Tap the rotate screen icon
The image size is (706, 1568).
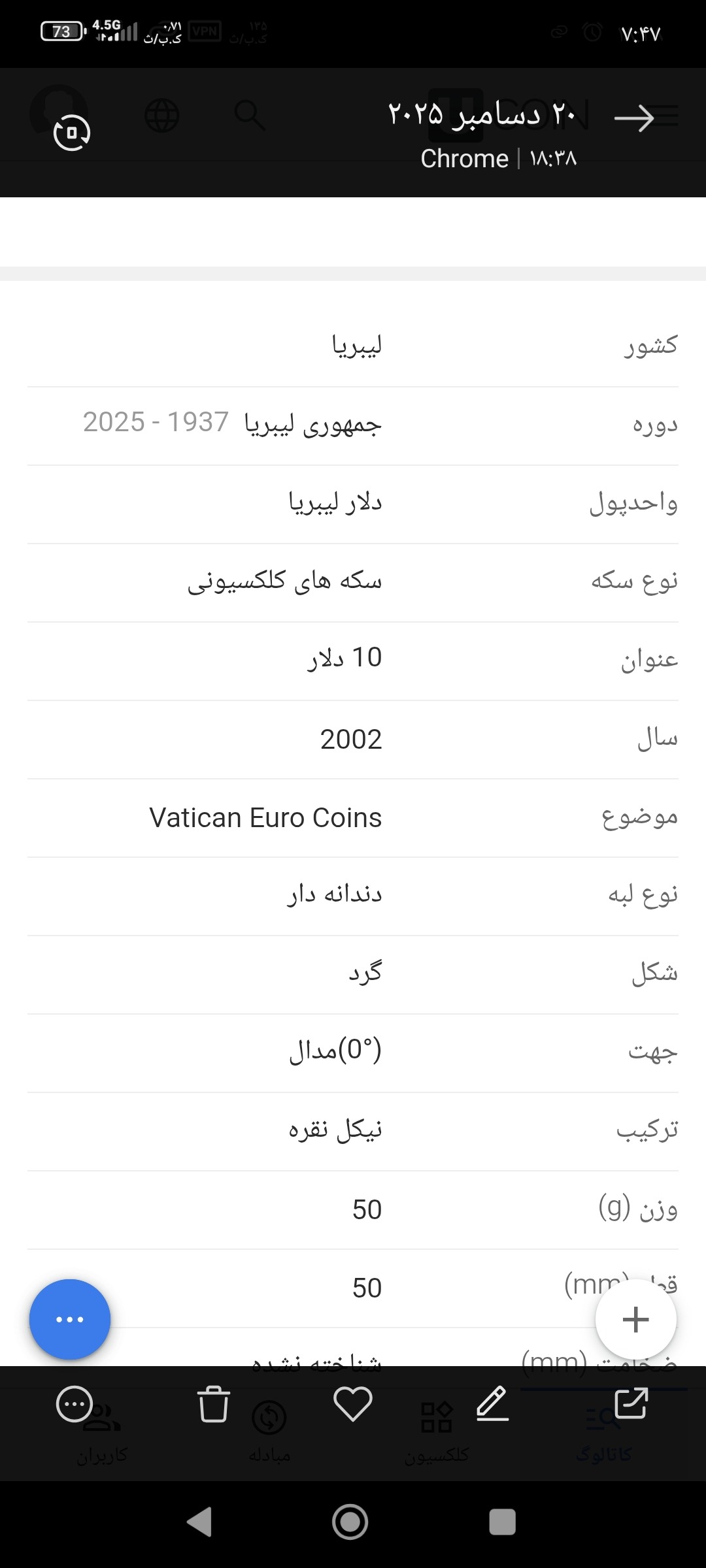[71, 133]
